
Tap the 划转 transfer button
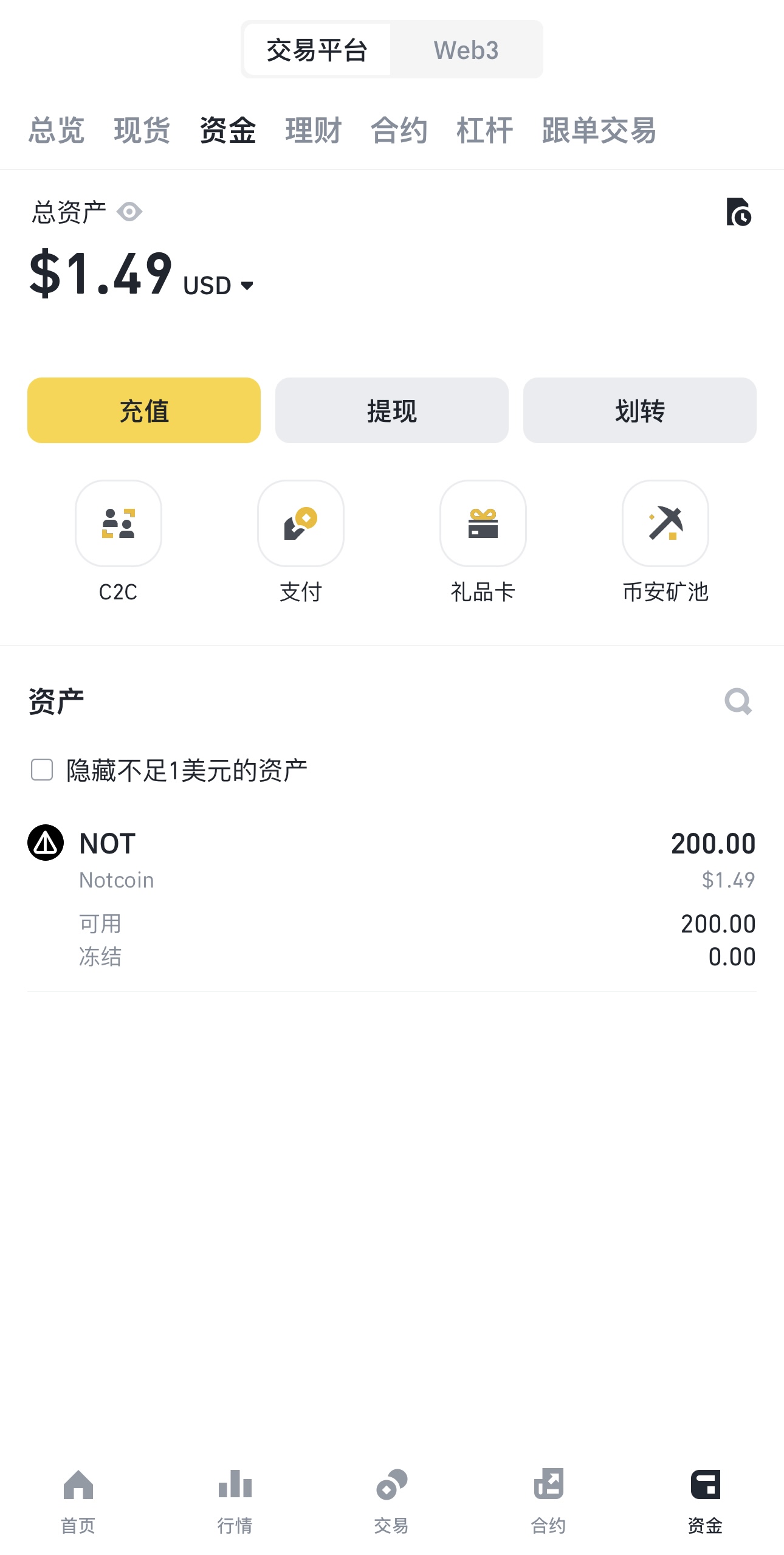point(640,410)
